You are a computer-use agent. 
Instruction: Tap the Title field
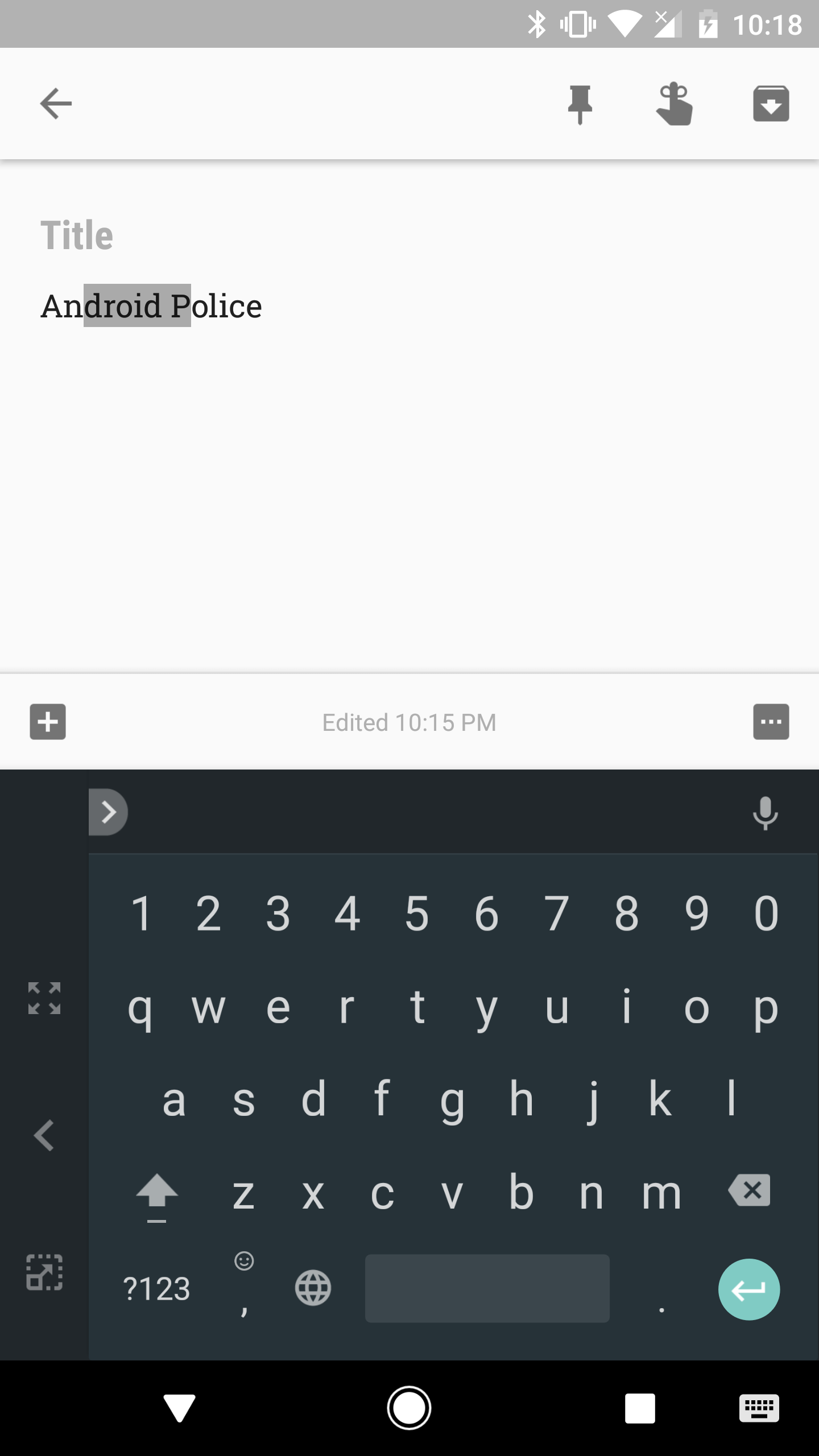click(409, 235)
